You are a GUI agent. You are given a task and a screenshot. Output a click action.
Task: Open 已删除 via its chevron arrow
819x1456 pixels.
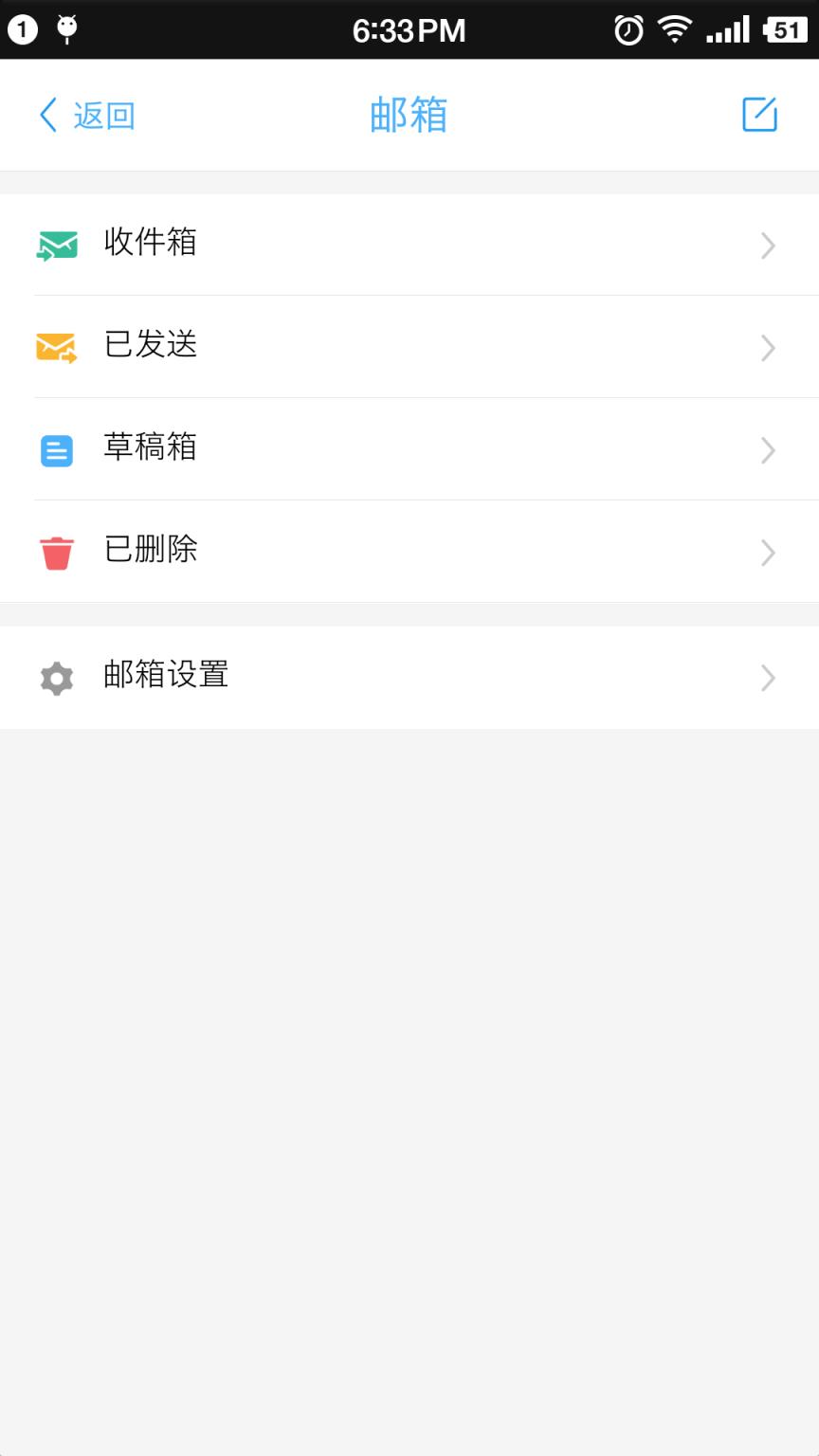tap(768, 552)
